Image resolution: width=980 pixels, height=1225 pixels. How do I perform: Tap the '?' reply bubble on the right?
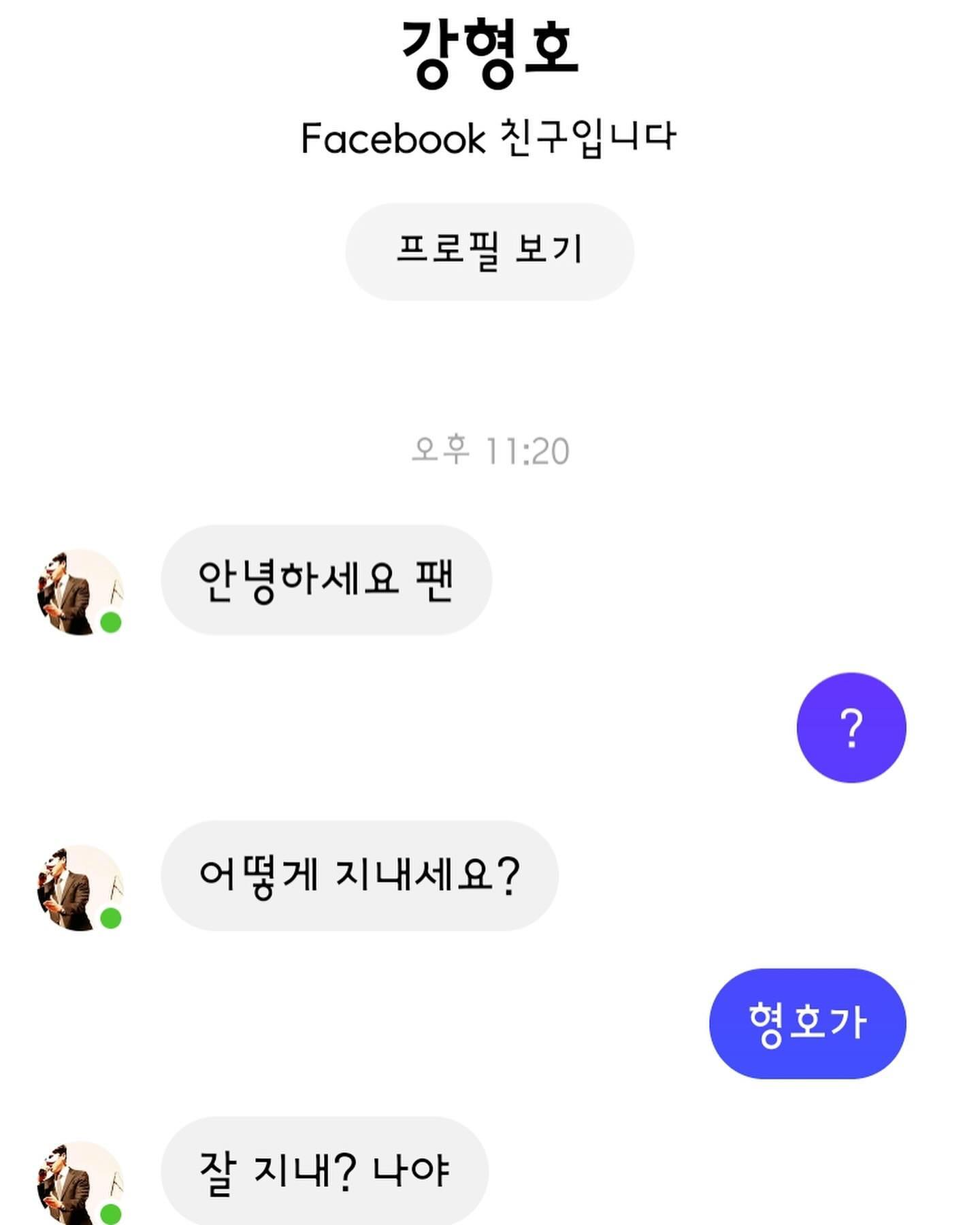pyautogui.click(x=851, y=727)
